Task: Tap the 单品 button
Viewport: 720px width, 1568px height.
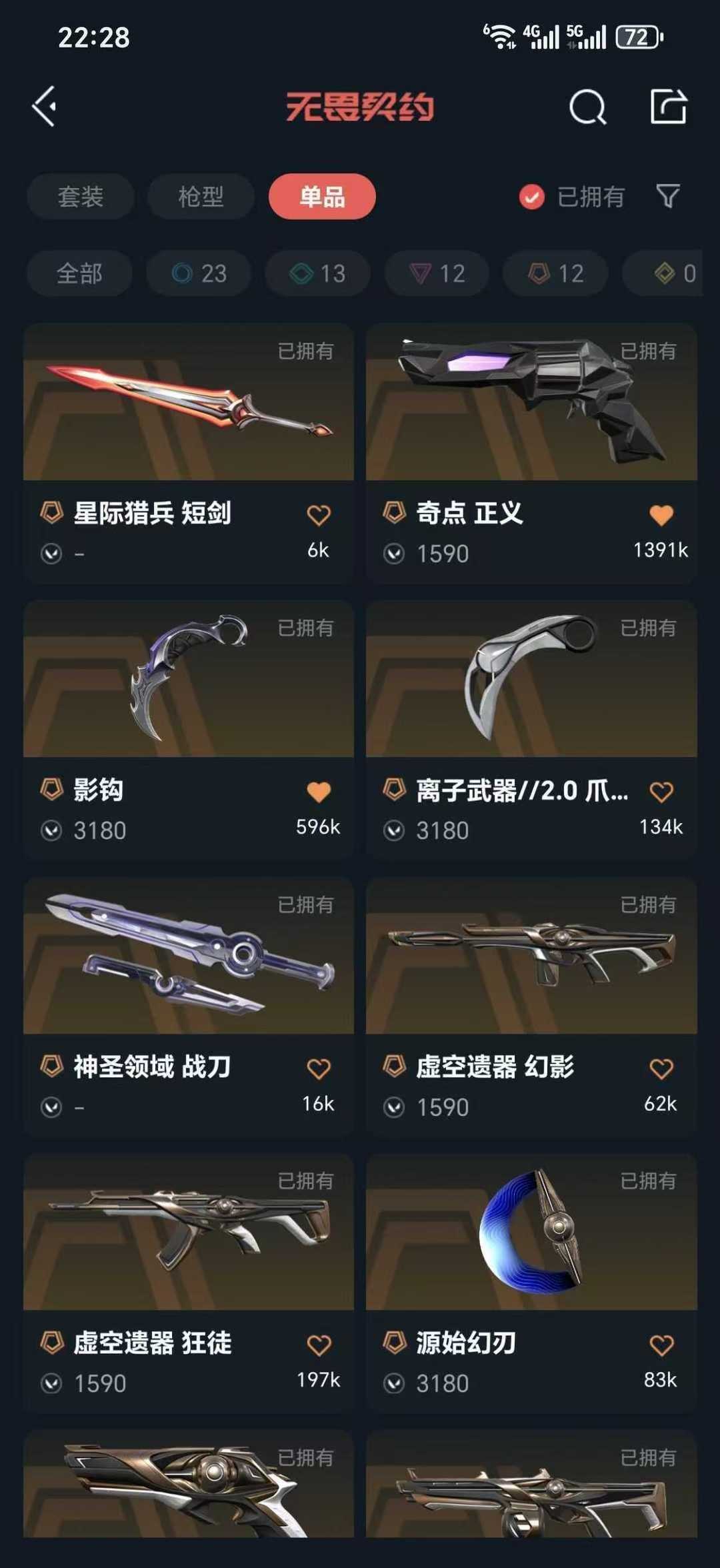Action: tap(322, 197)
